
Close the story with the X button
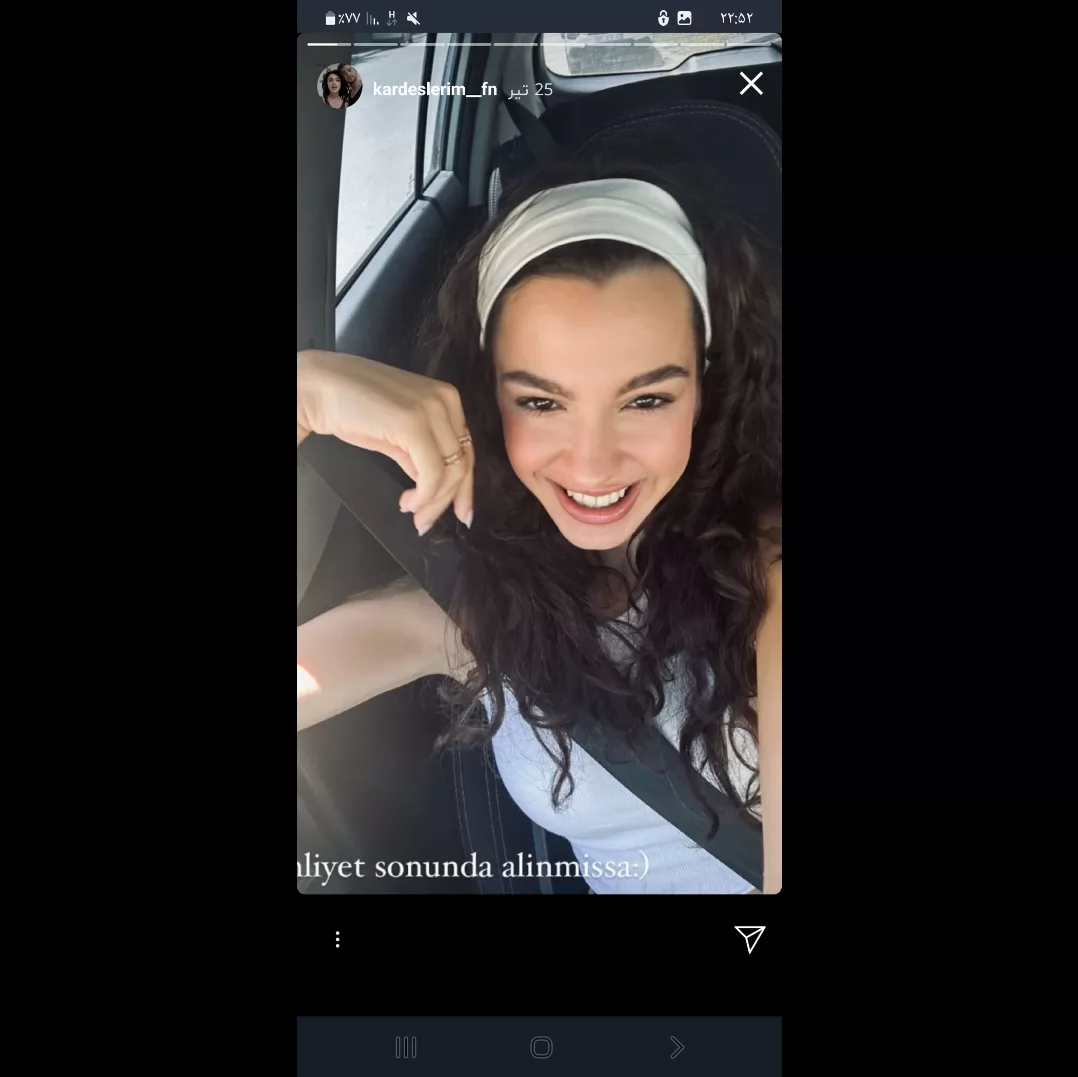pyautogui.click(x=751, y=84)
